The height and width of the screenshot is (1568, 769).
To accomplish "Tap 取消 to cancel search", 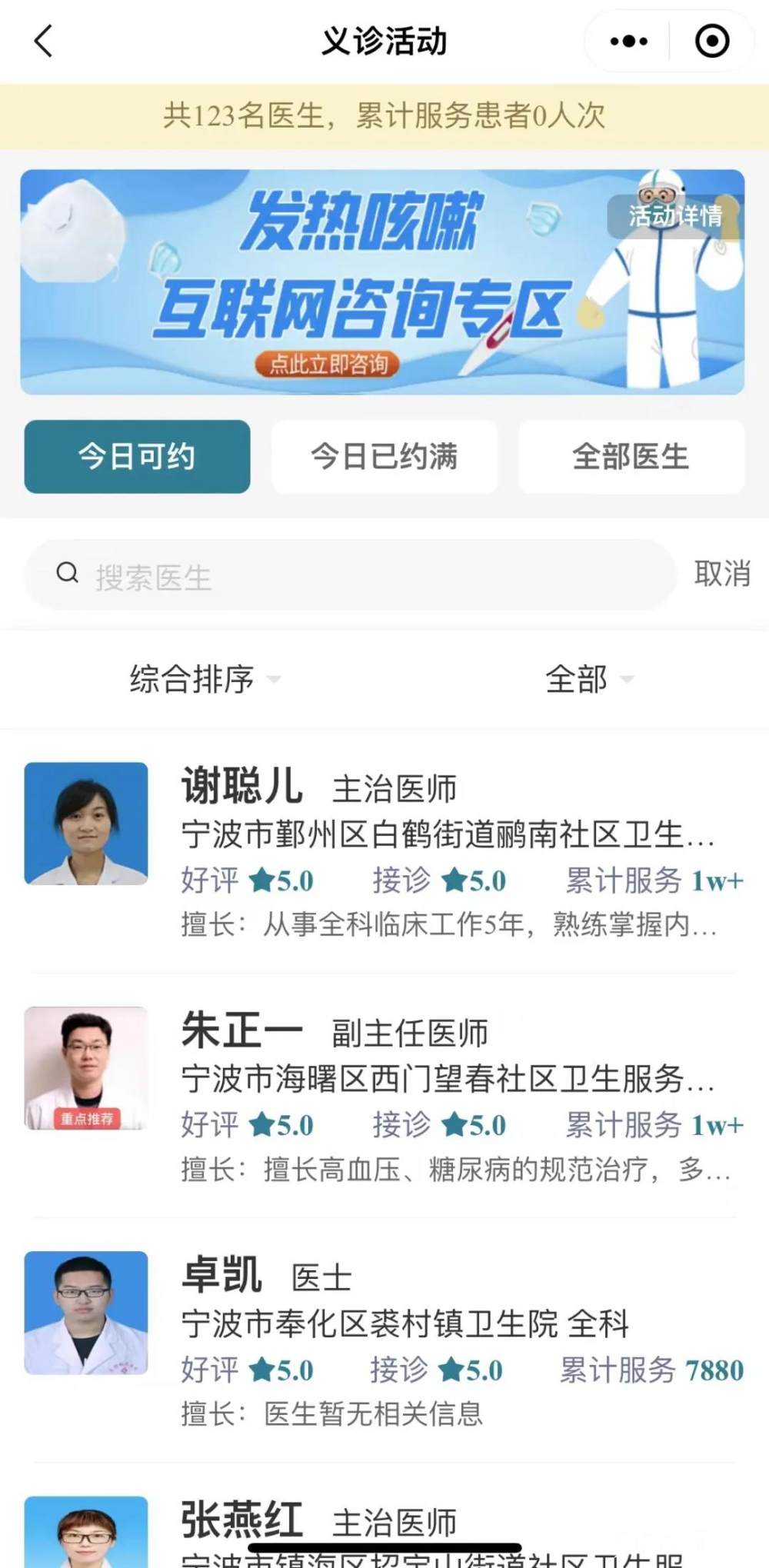I will (721, 574).
